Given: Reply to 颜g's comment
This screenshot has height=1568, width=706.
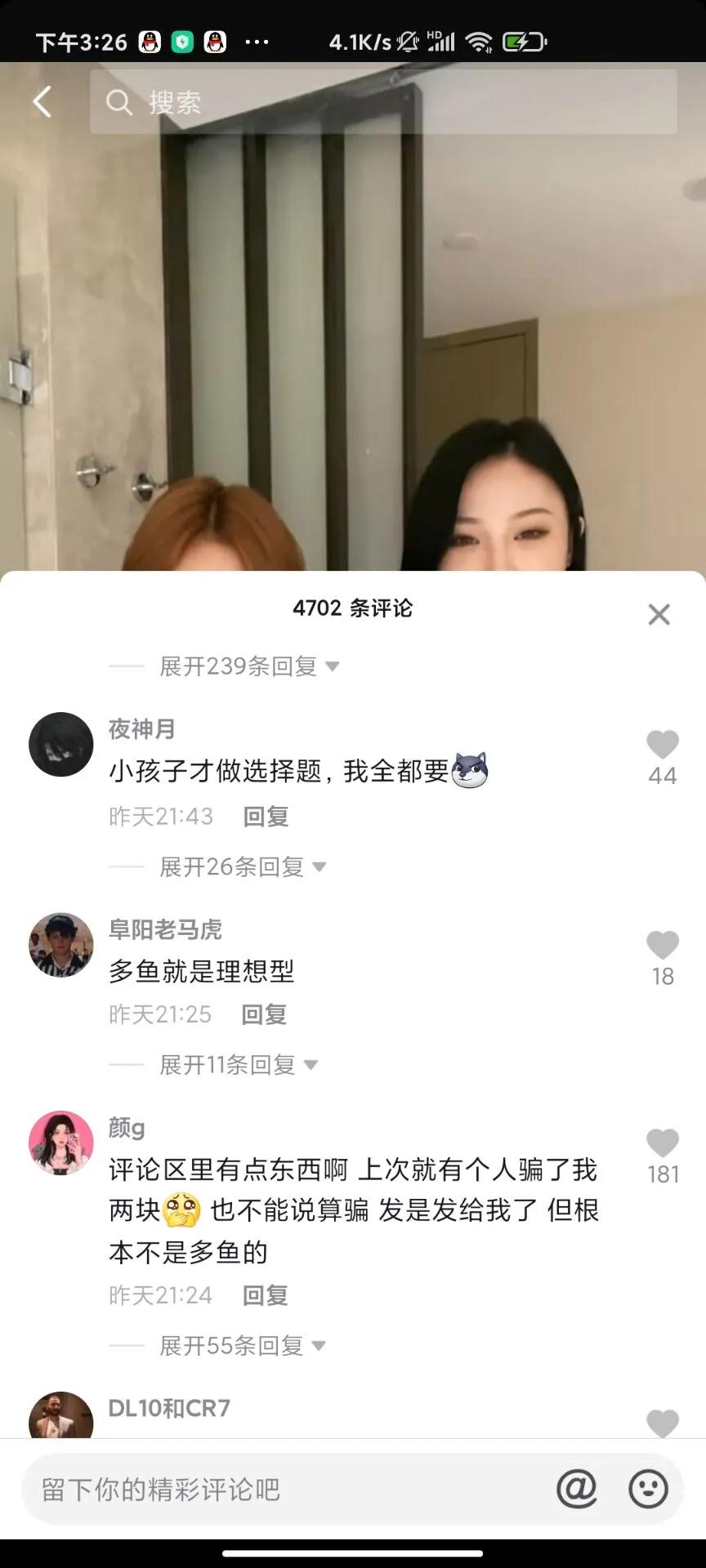Looking at the screenshot, I should coord(266,1295).
